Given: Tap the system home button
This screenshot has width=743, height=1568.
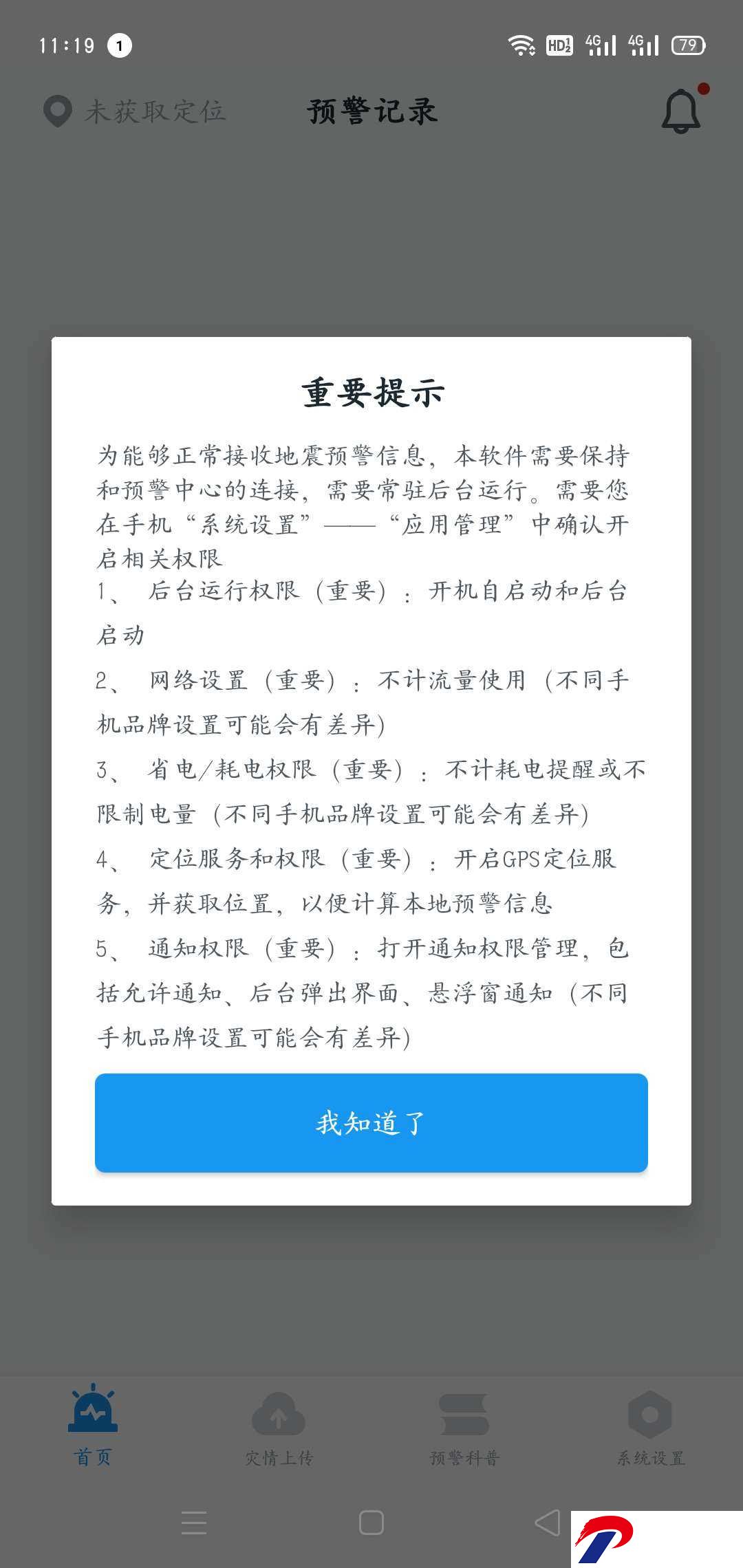Looking at the screenshot, I should (371, 1523).
